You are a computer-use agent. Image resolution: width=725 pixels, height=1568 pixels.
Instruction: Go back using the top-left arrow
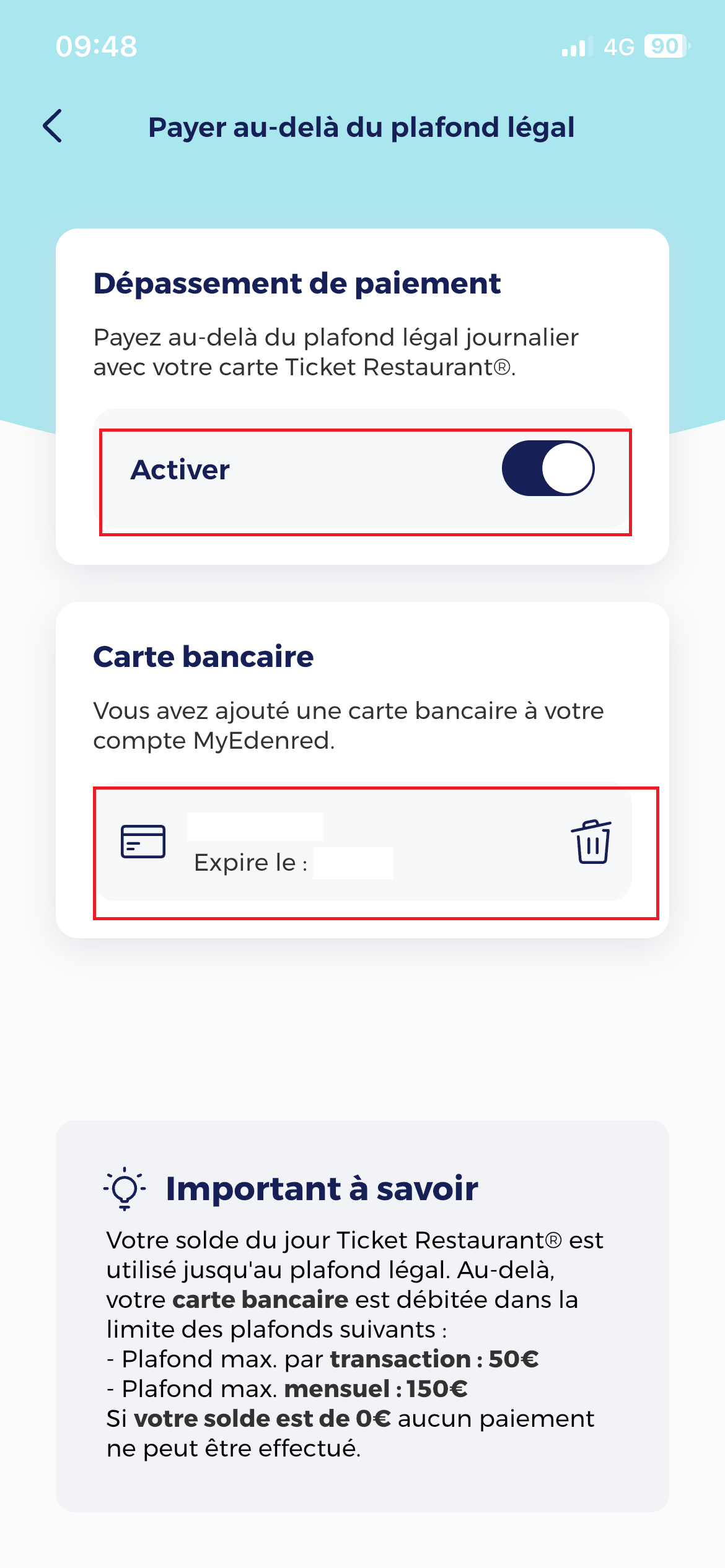coord(53,126)
